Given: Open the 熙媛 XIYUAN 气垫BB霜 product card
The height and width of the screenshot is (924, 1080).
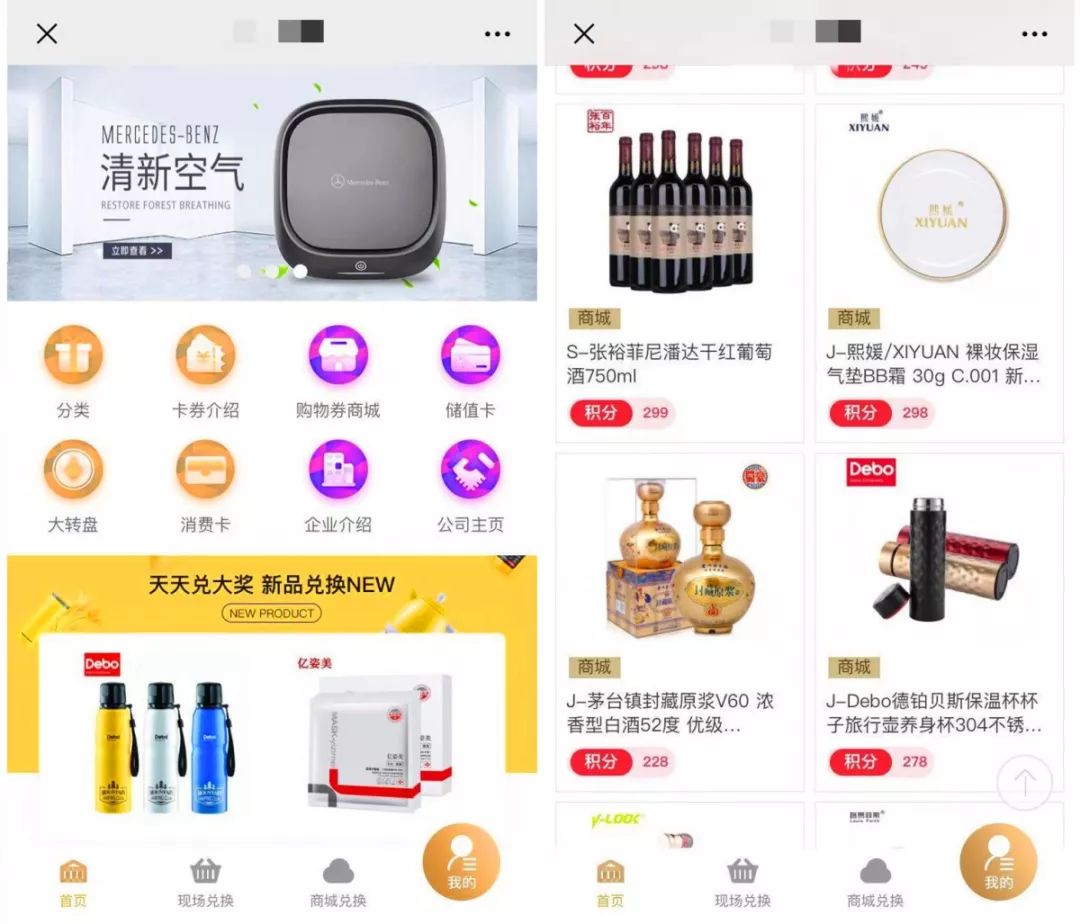Looking at the screenshot, I should (938, 272).
